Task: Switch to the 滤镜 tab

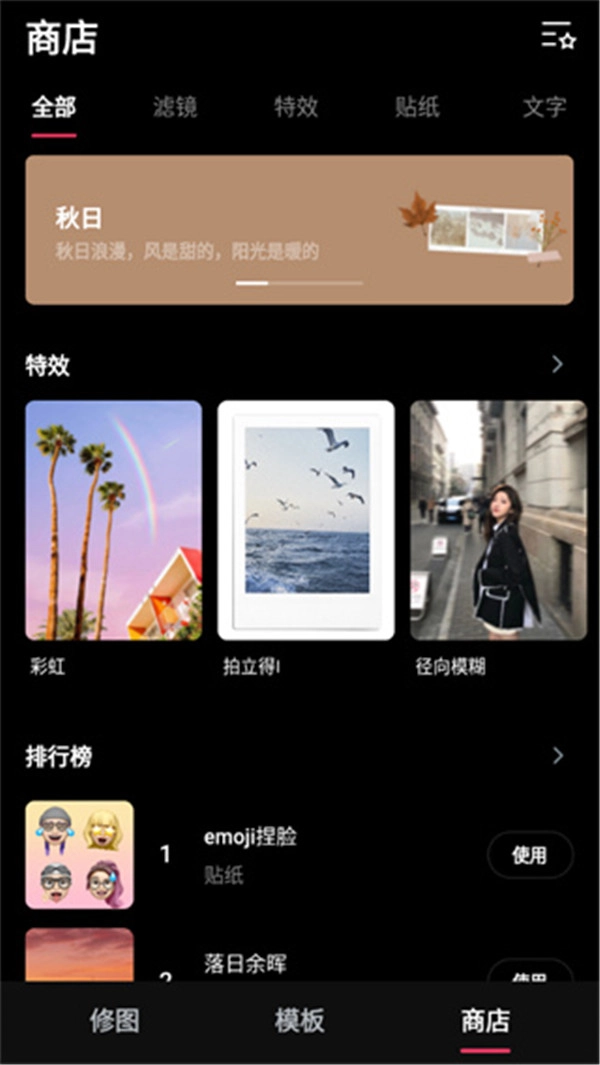Action: [175, 108]
